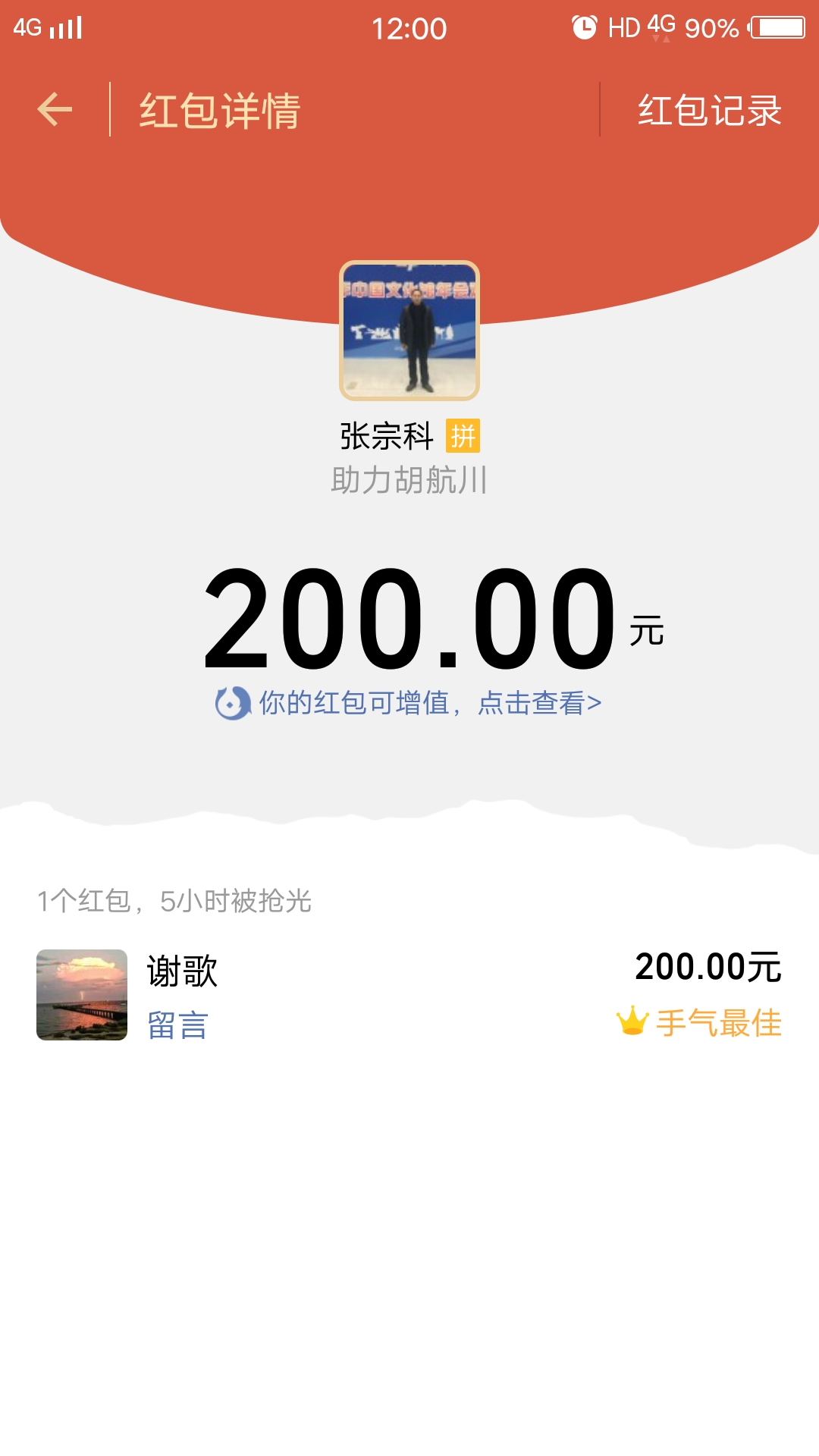View 谢歌's avatar in recipient list

pyautogui.click(x=82, y=995)
